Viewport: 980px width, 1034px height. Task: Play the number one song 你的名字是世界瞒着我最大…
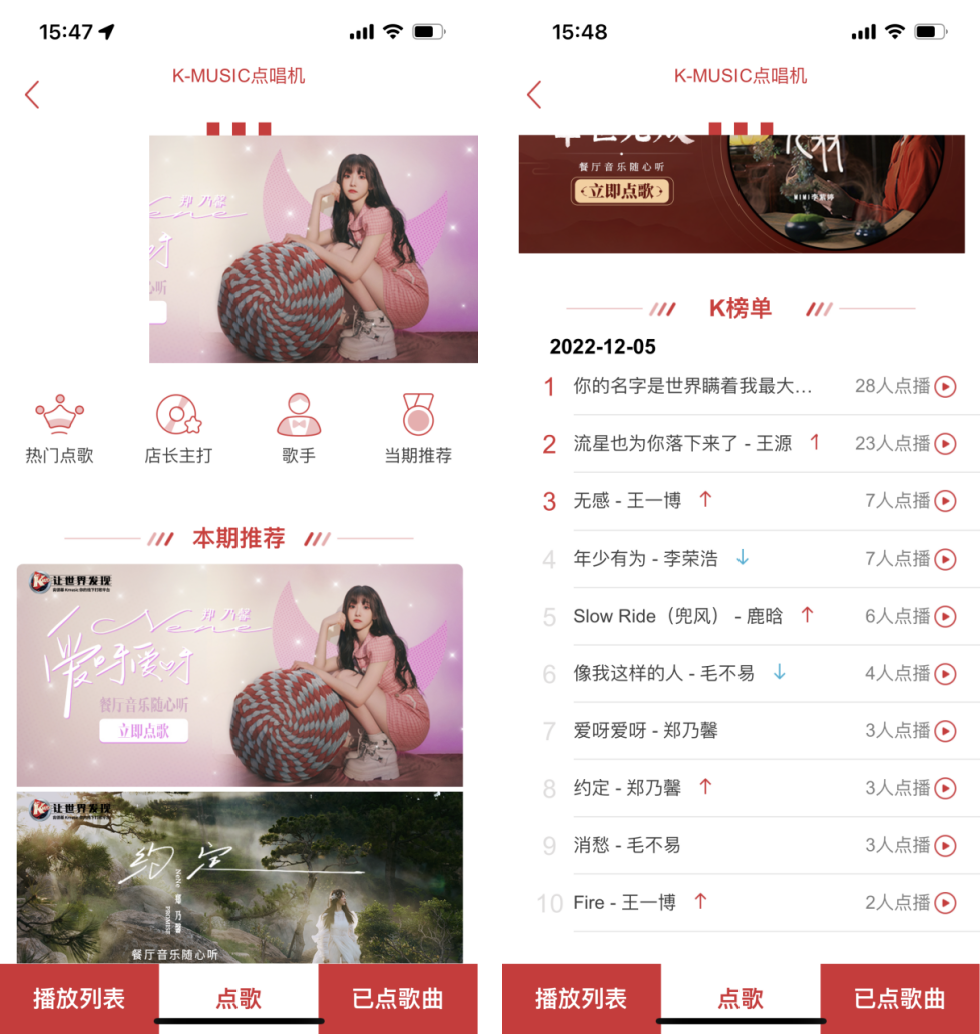click(945, 386)
